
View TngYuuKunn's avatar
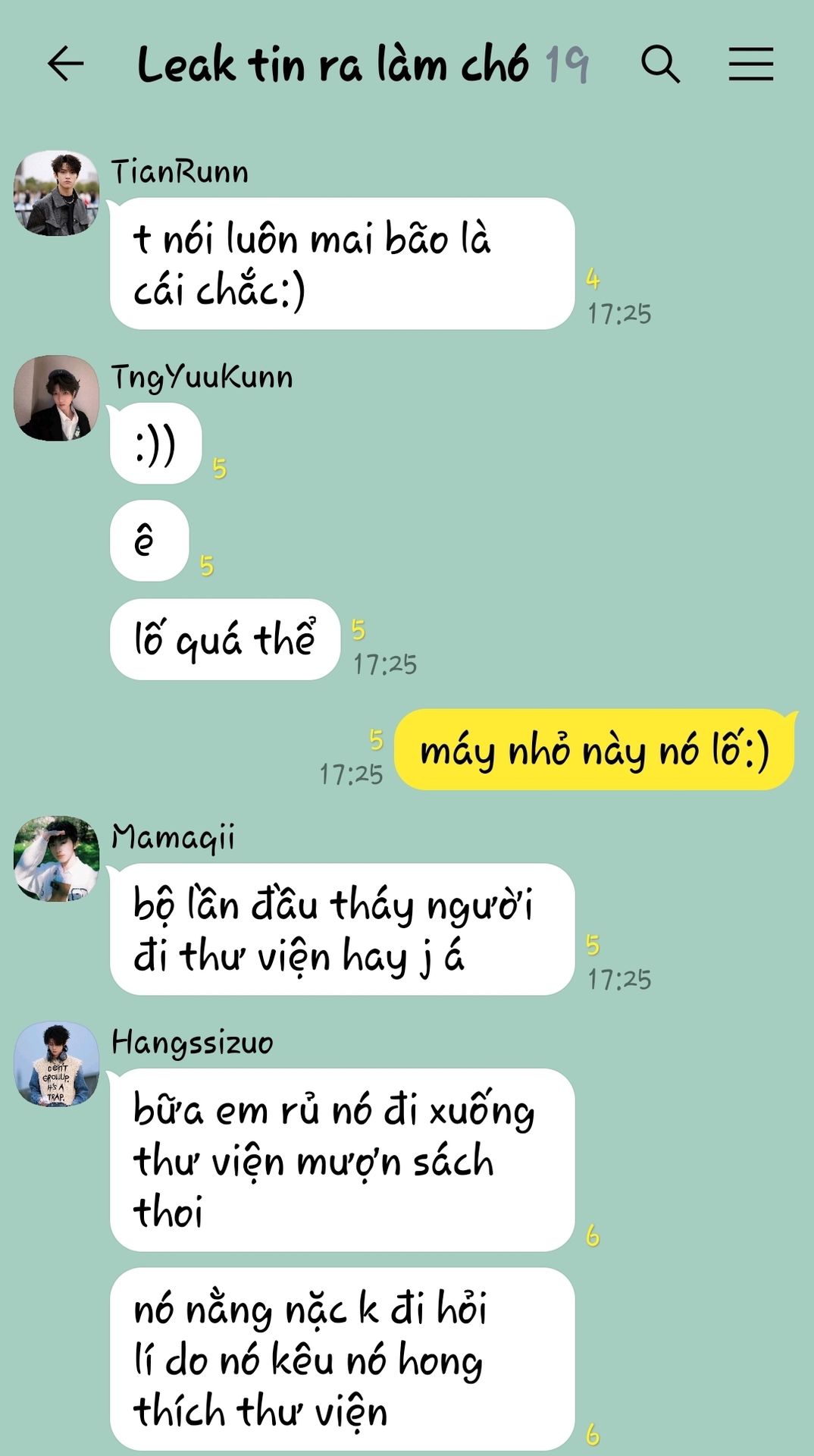click(57, 397)
